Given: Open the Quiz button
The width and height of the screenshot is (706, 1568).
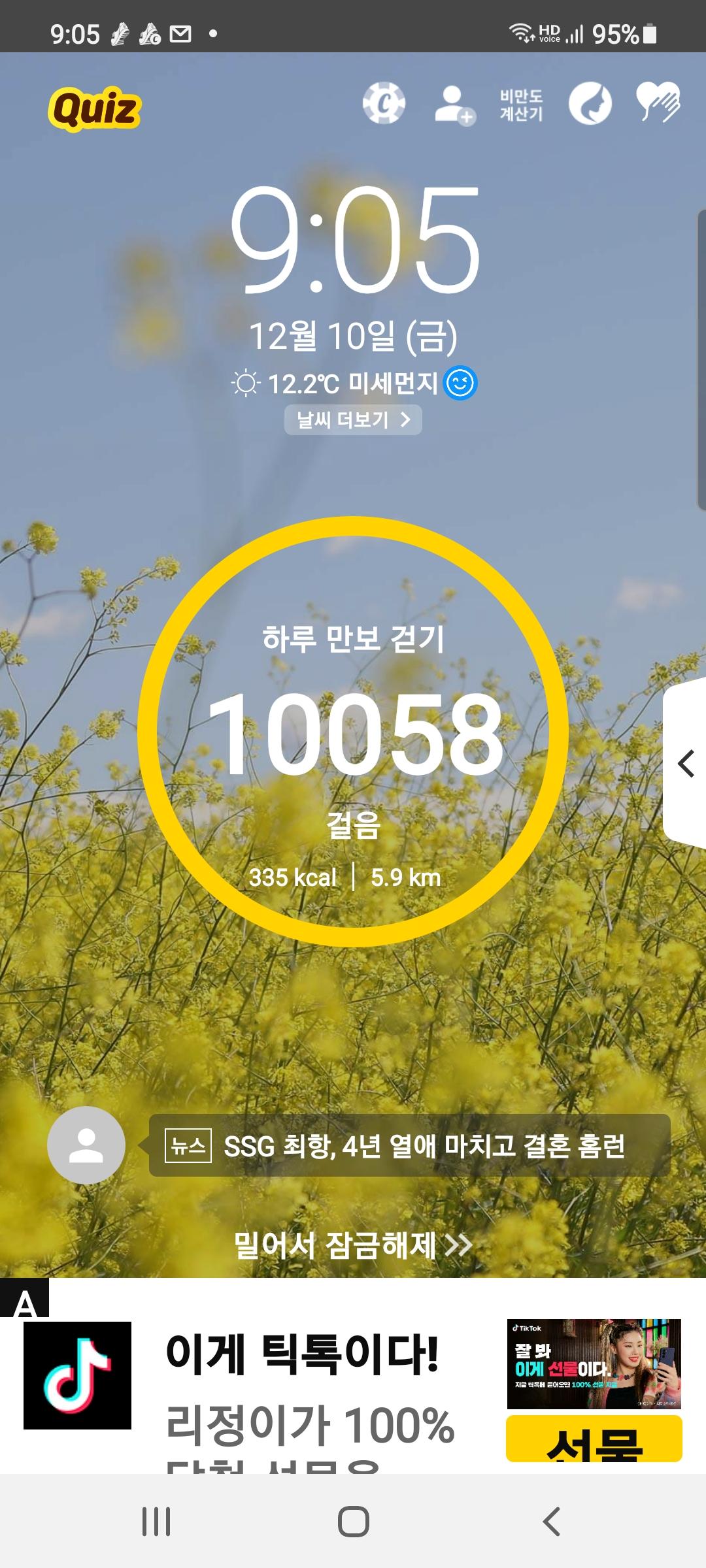Looking at the screenshot, I should [x=95, y=108].
